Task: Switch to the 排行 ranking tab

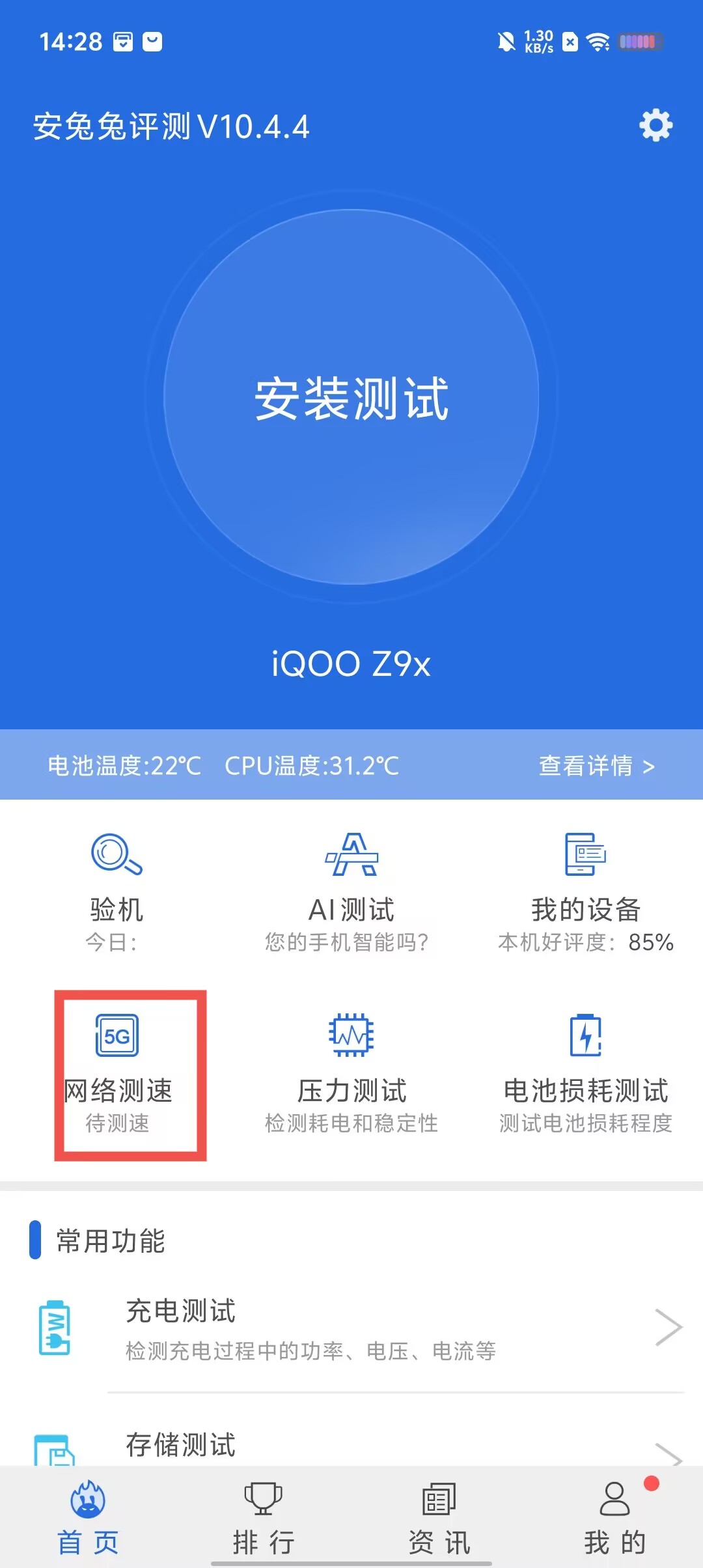Action: 264,1517
